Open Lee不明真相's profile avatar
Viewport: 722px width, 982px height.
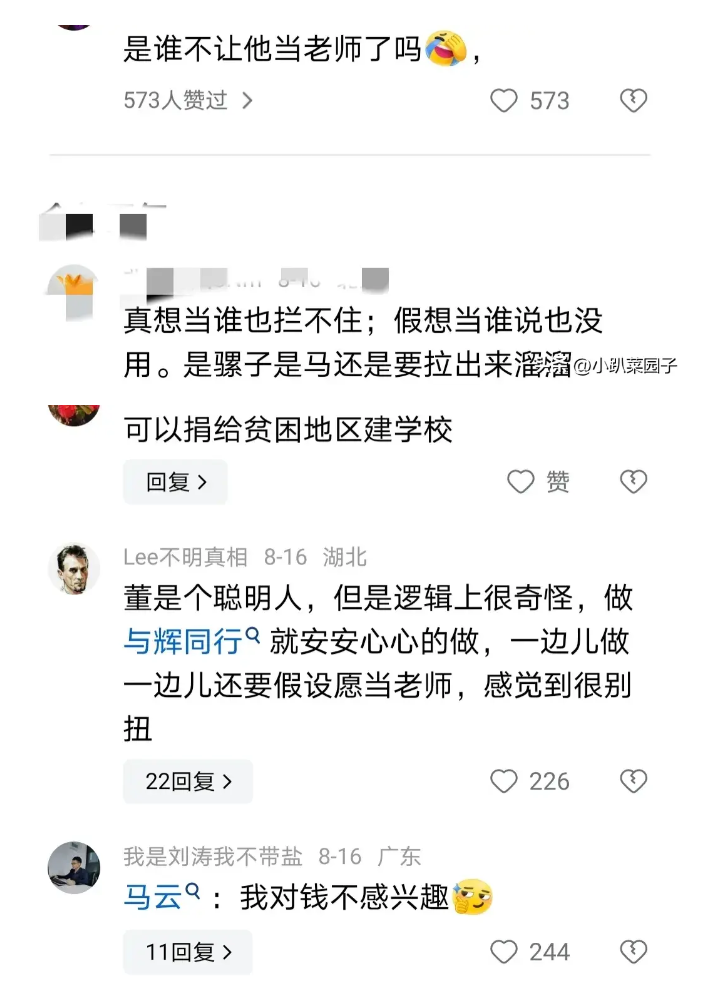75,570
